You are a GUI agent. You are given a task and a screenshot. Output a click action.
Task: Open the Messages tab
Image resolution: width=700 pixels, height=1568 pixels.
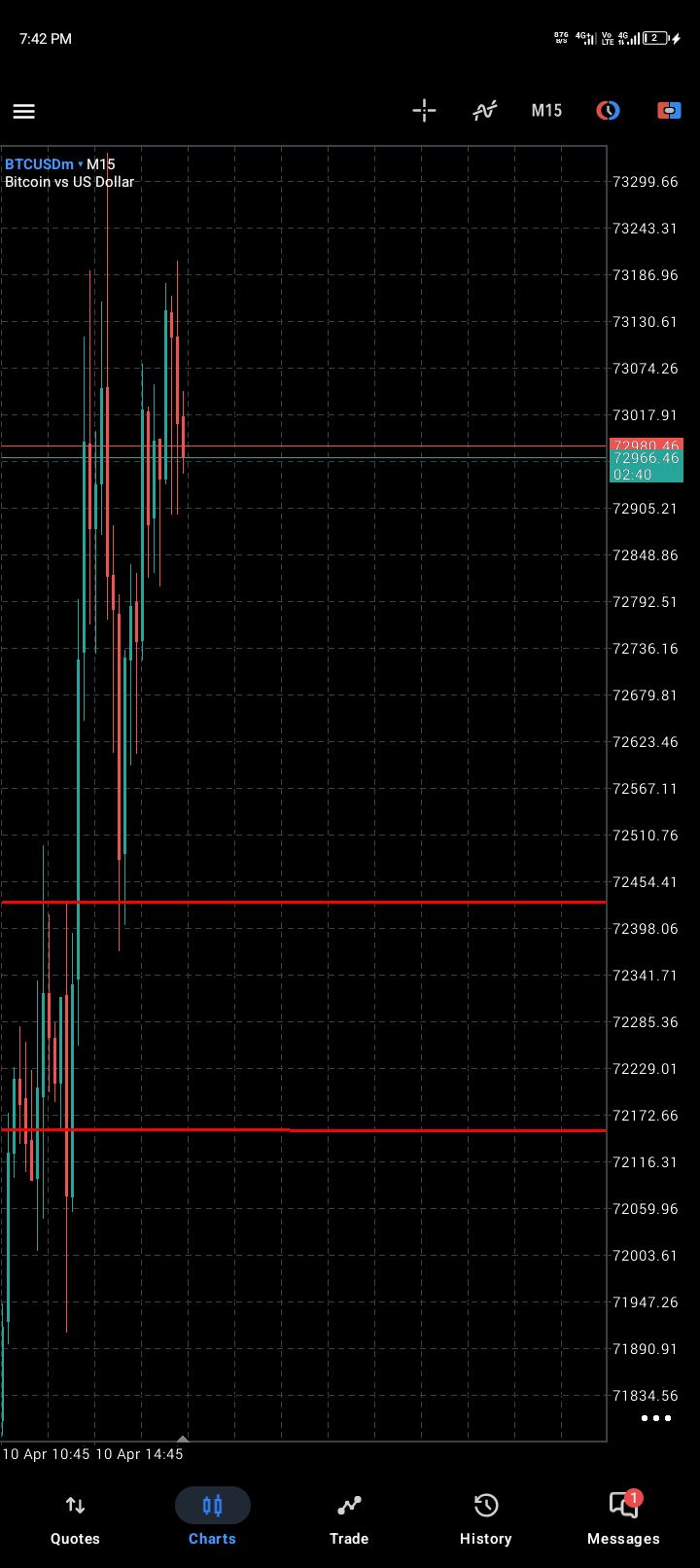tap(623, 1518)
